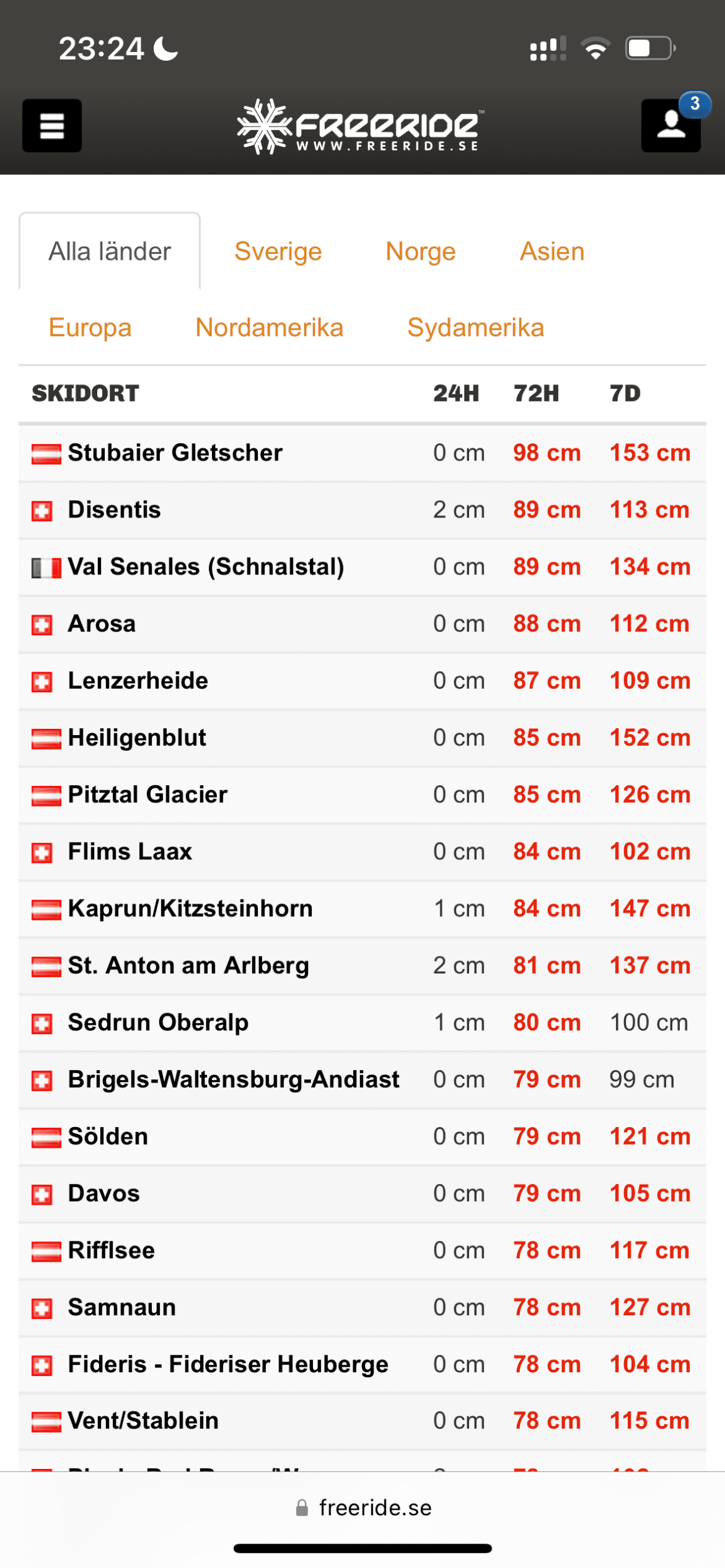725x1568 pixels.
Task: Filter the list by Europa
Action: (x=90, y=327)
